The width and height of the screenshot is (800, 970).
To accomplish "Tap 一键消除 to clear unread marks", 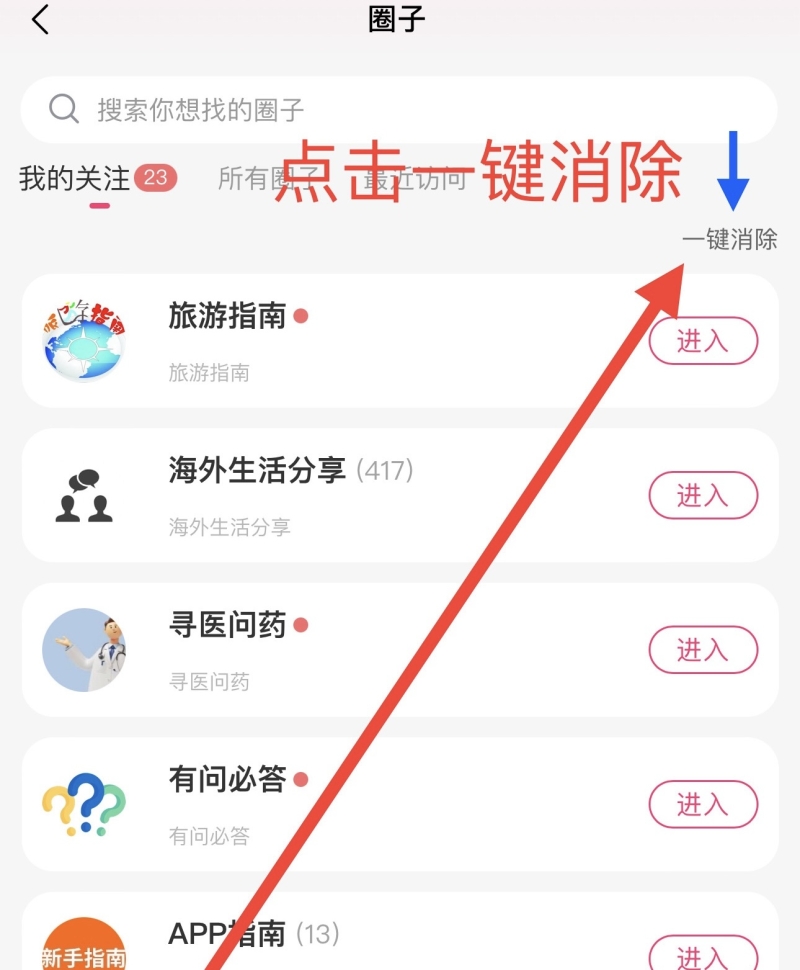I will pyautogui.click(x=729, y=240).
